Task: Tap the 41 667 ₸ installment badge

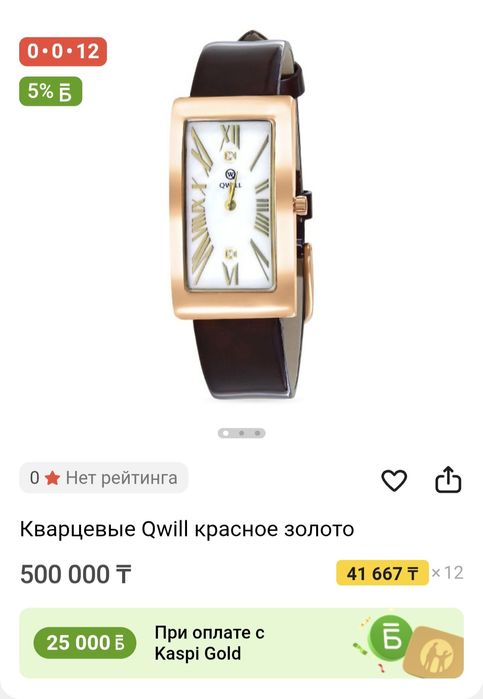Action: point(382,573)
